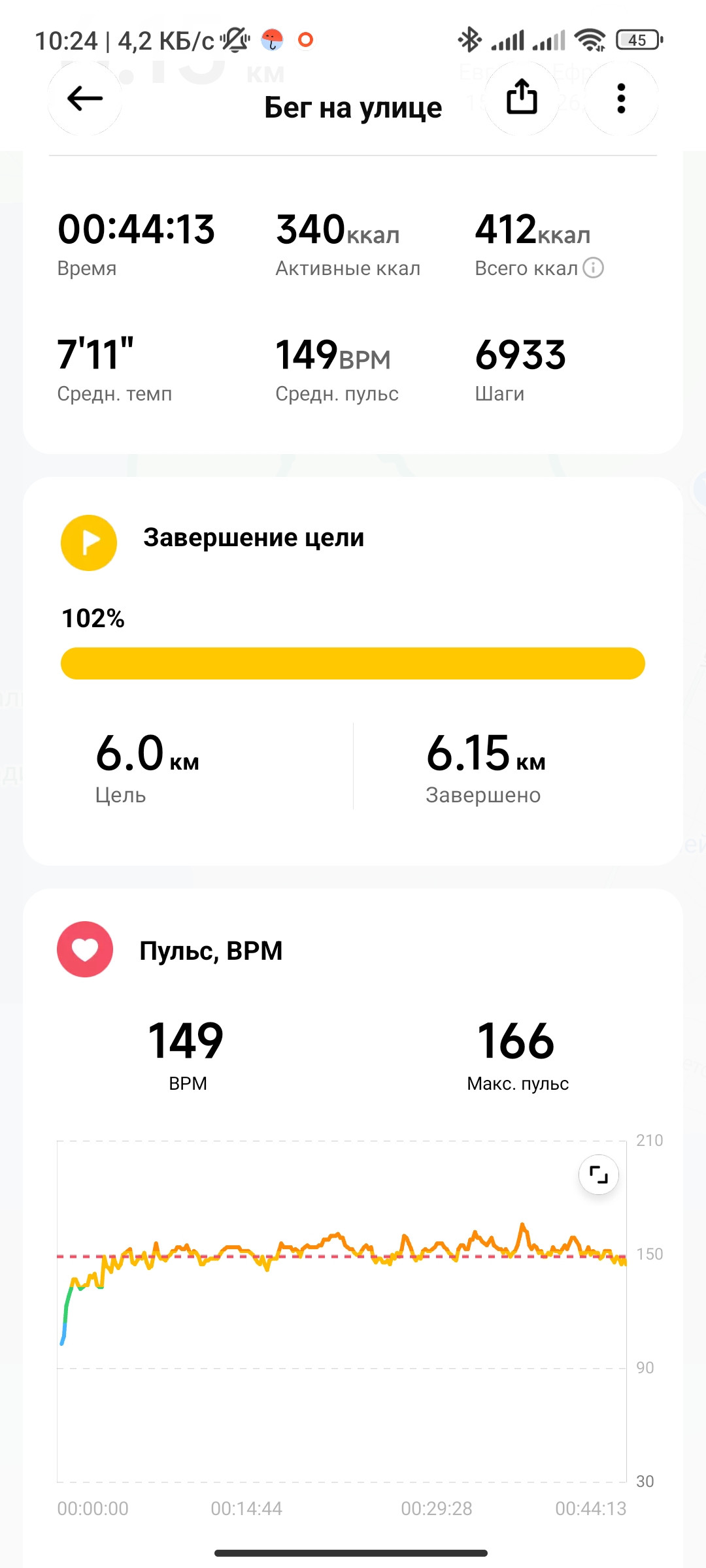
Task: Tap the info icon beside Всего ккал
Action: pos(593,268)
